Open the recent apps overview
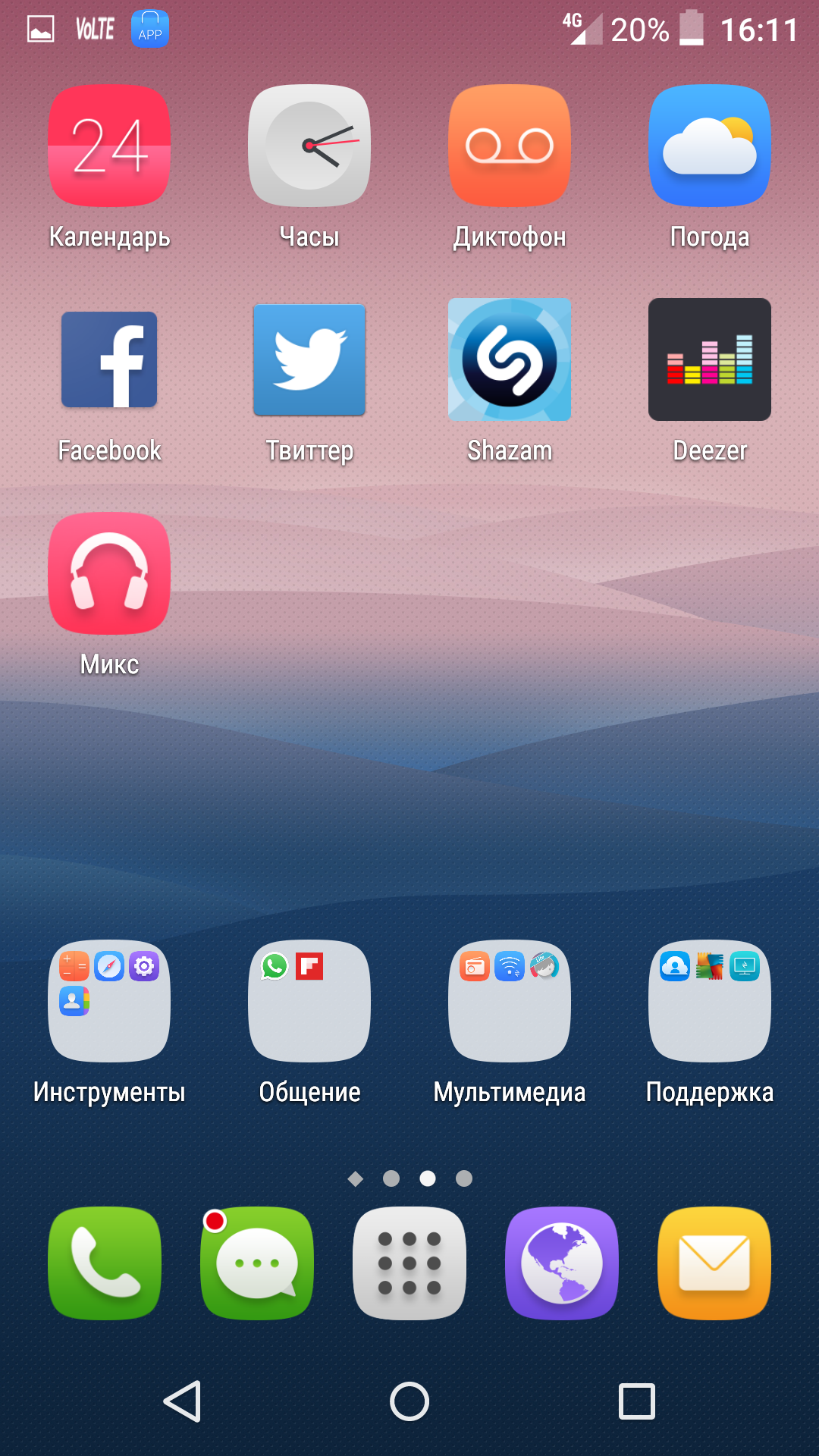This screenshot has width=819, height=1456. click(637, 1401)
